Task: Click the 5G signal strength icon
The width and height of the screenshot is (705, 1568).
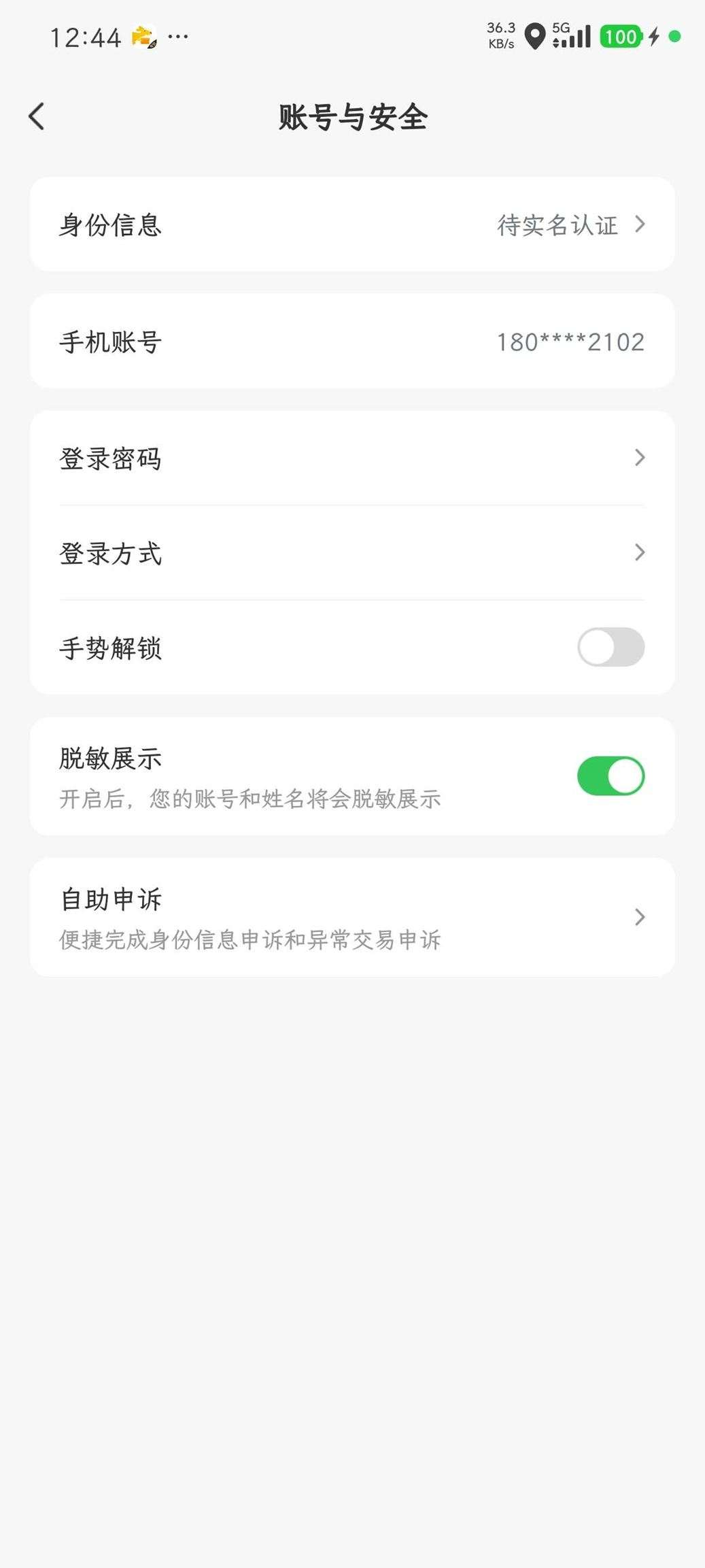Action: [x=573, y=37]
